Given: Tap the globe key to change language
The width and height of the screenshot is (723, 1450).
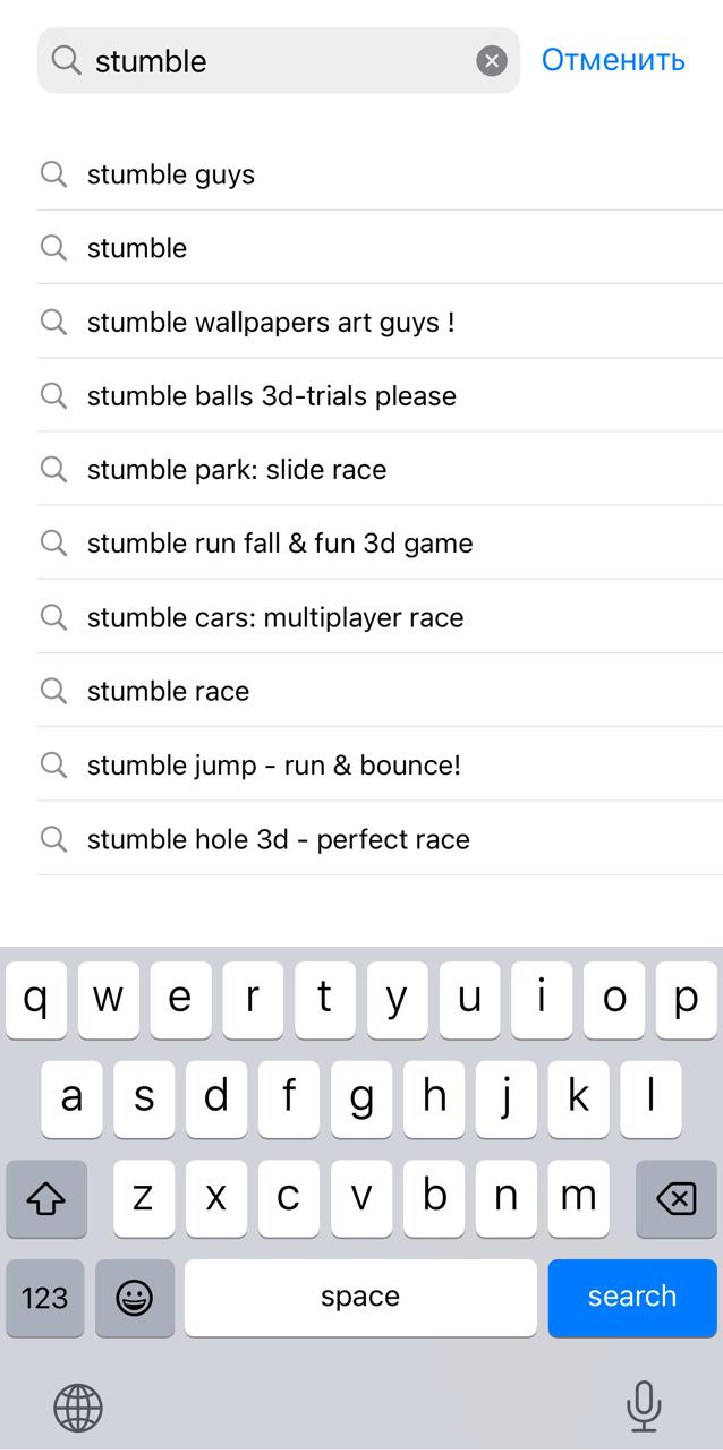Looking at the screenshot, I should (78, 1408).
